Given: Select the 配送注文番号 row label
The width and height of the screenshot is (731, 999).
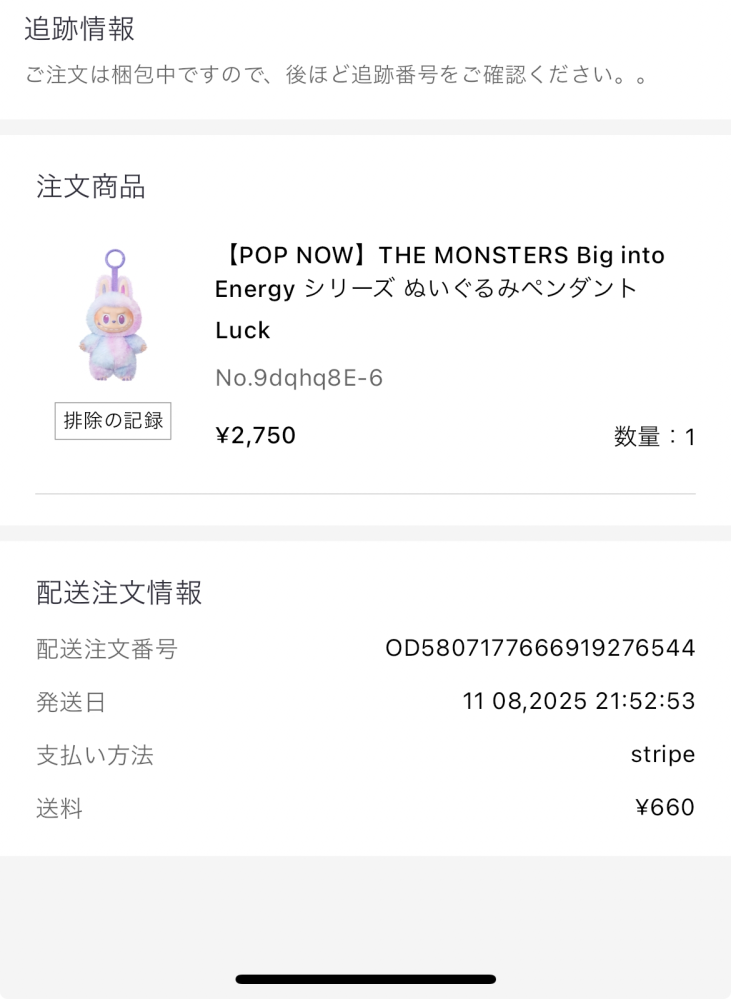Looking at the screenshot, I should [x=105, y=649].
